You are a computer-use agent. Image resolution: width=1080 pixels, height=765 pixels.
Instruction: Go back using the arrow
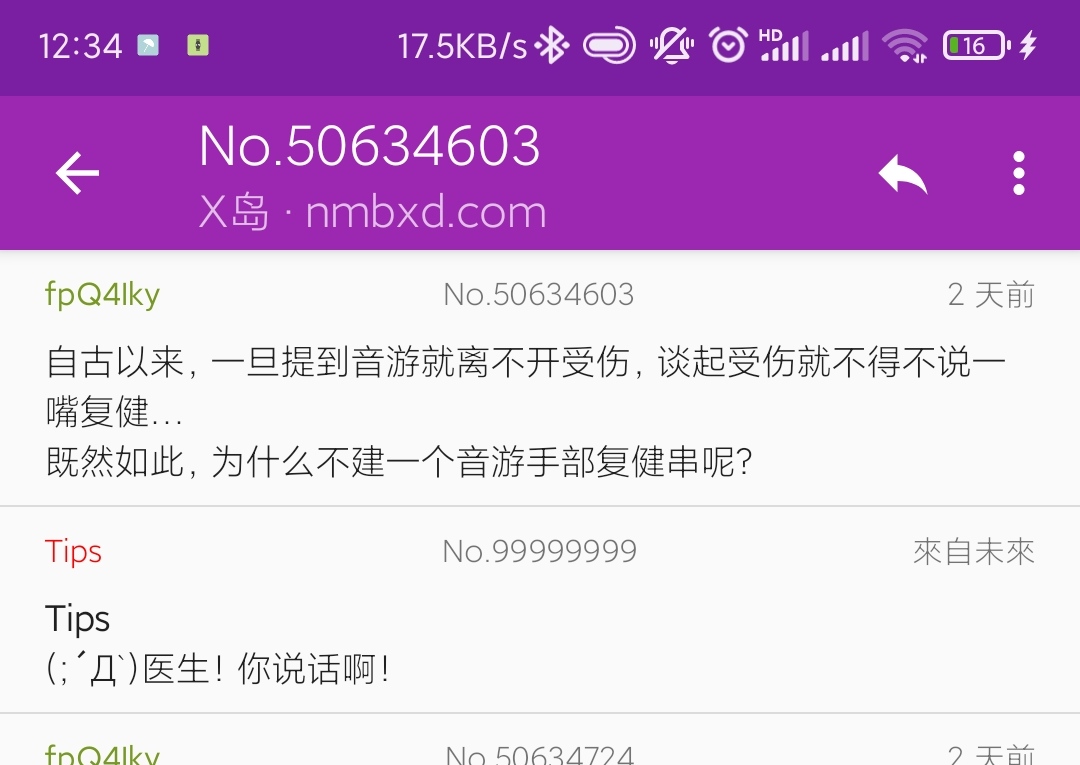(x=77, y=173)
